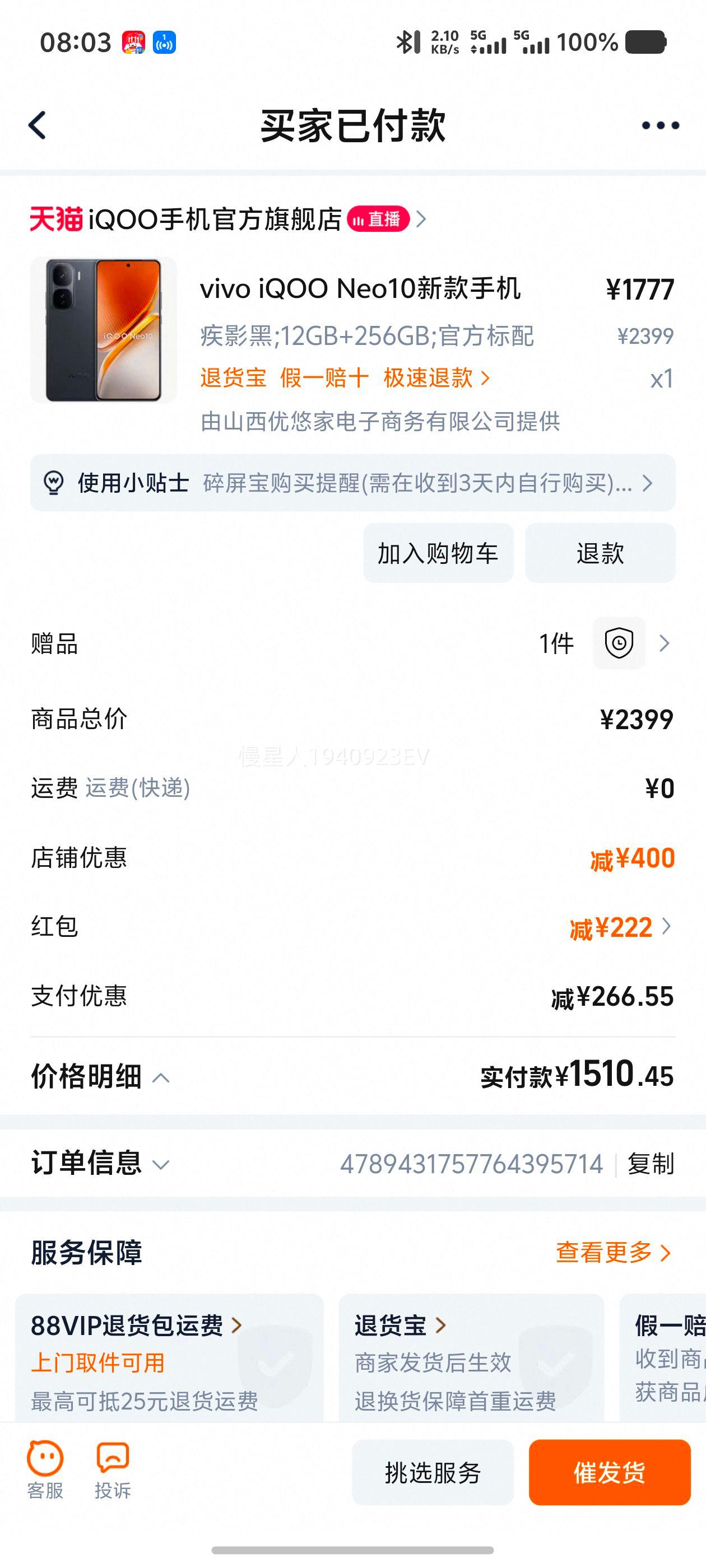Urge shipment with 催发货
The height and width of the screenshot is (1568, 706).
609,1472
